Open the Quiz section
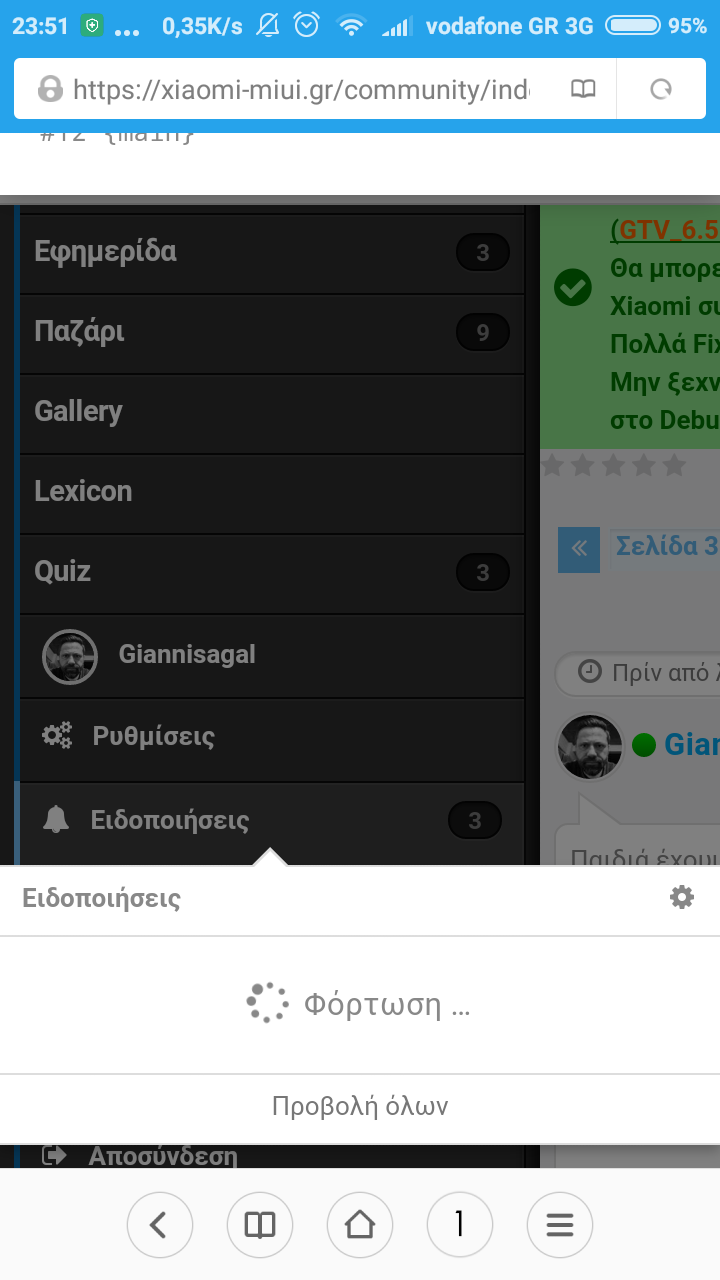 [x=62, y=572]
